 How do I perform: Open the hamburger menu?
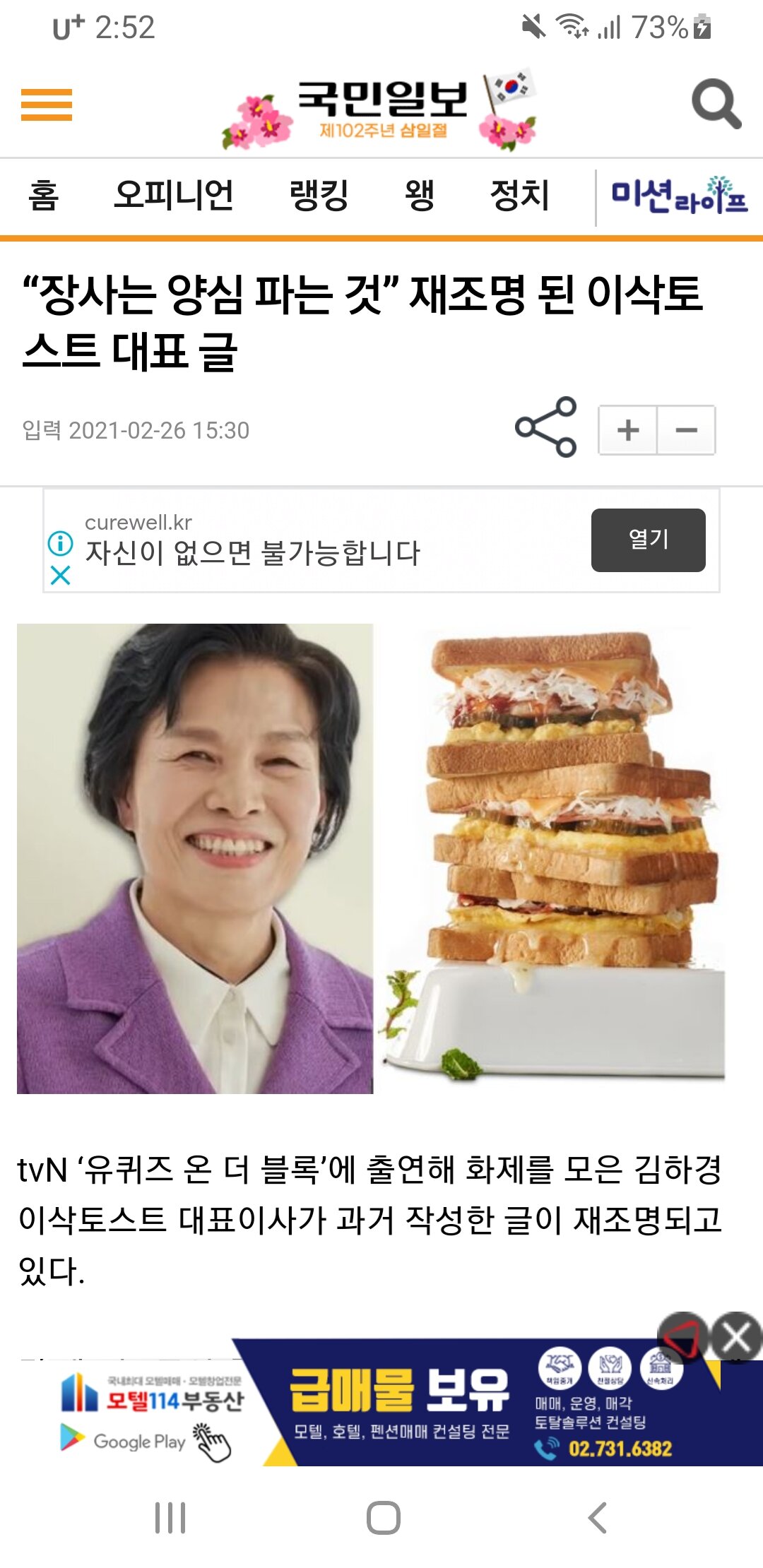click(47, 105)
